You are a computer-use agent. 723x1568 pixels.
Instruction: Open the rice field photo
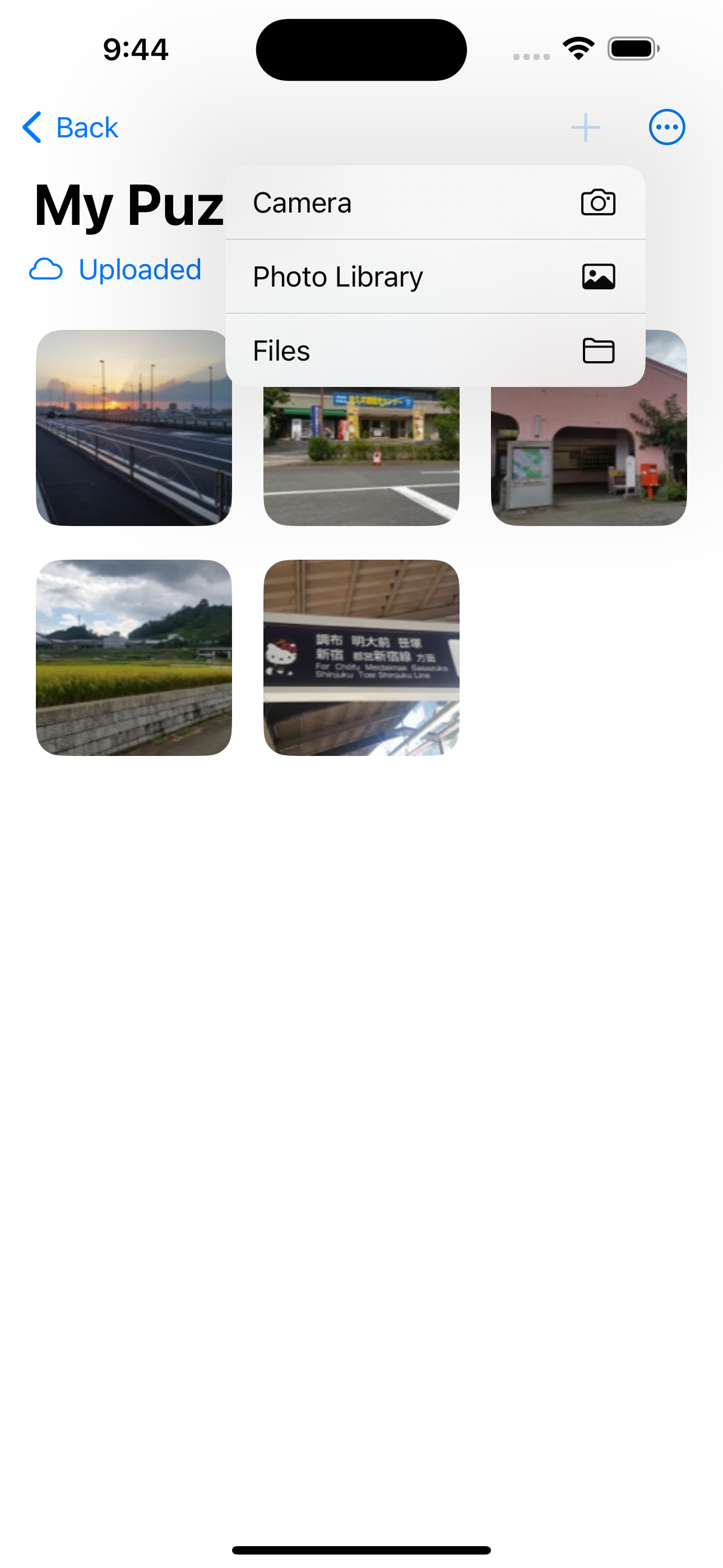point(133,657)
